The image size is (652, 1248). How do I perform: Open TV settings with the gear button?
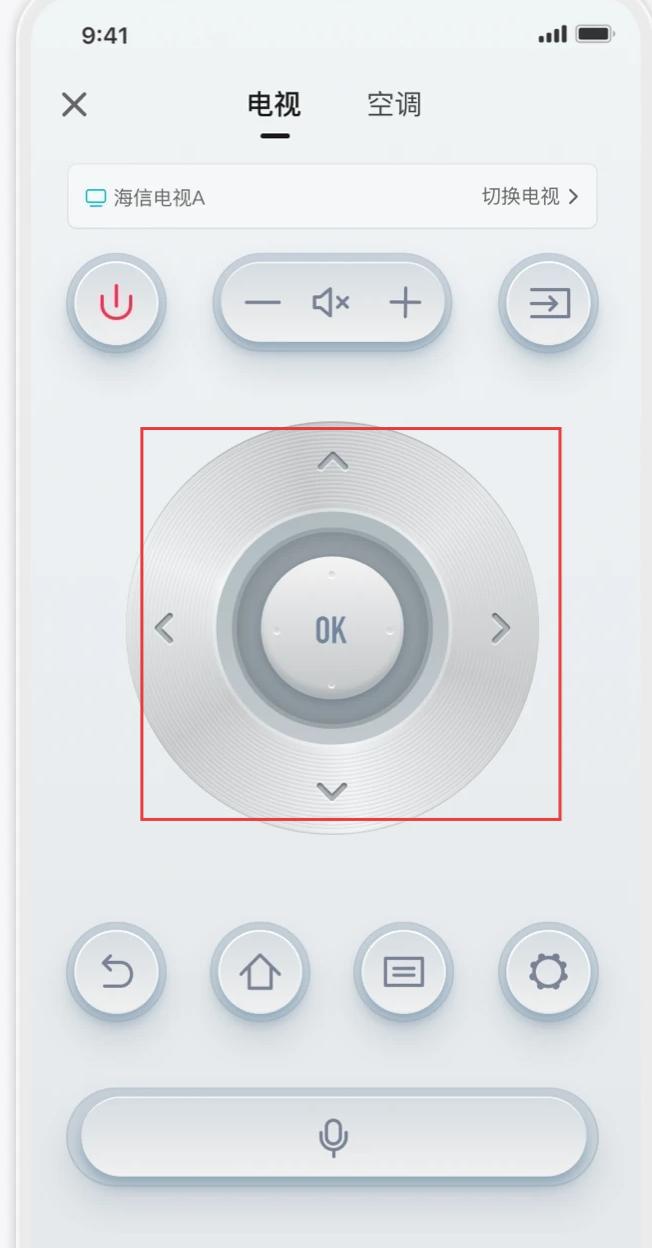549,971
